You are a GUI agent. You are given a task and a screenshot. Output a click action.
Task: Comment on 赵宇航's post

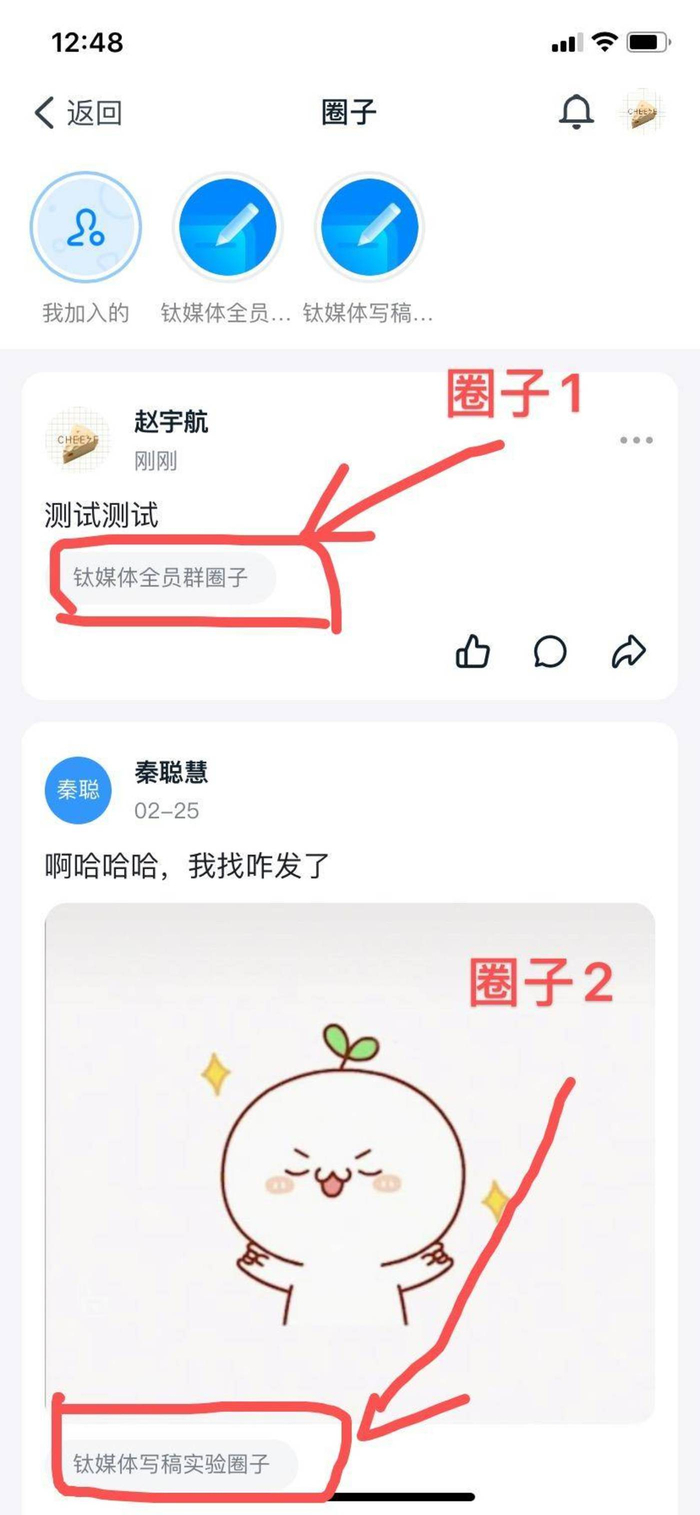point(550,652)
